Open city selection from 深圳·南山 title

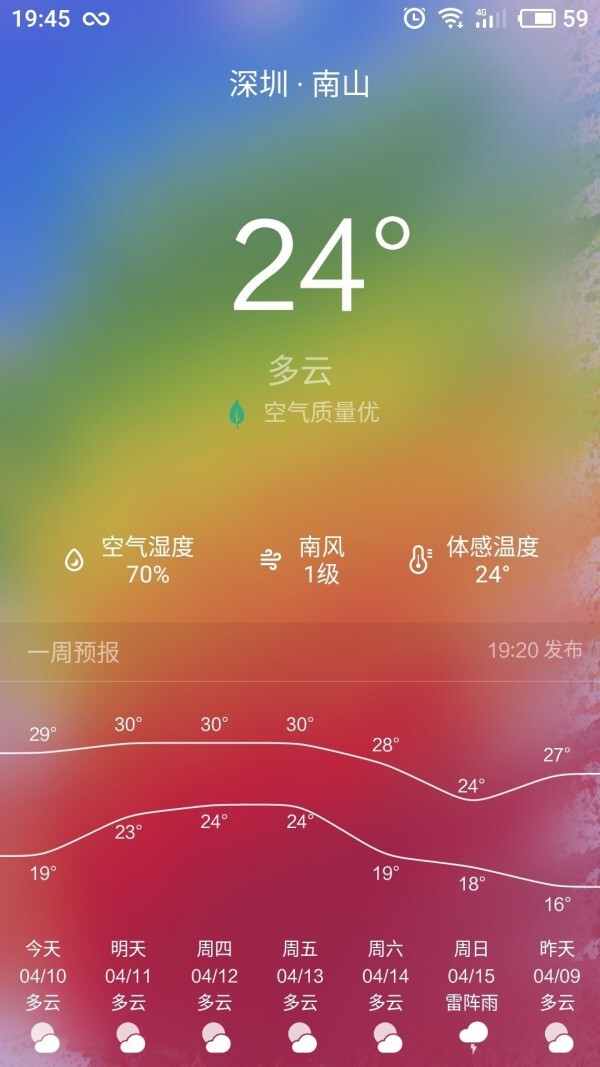(x=300, y=83)
